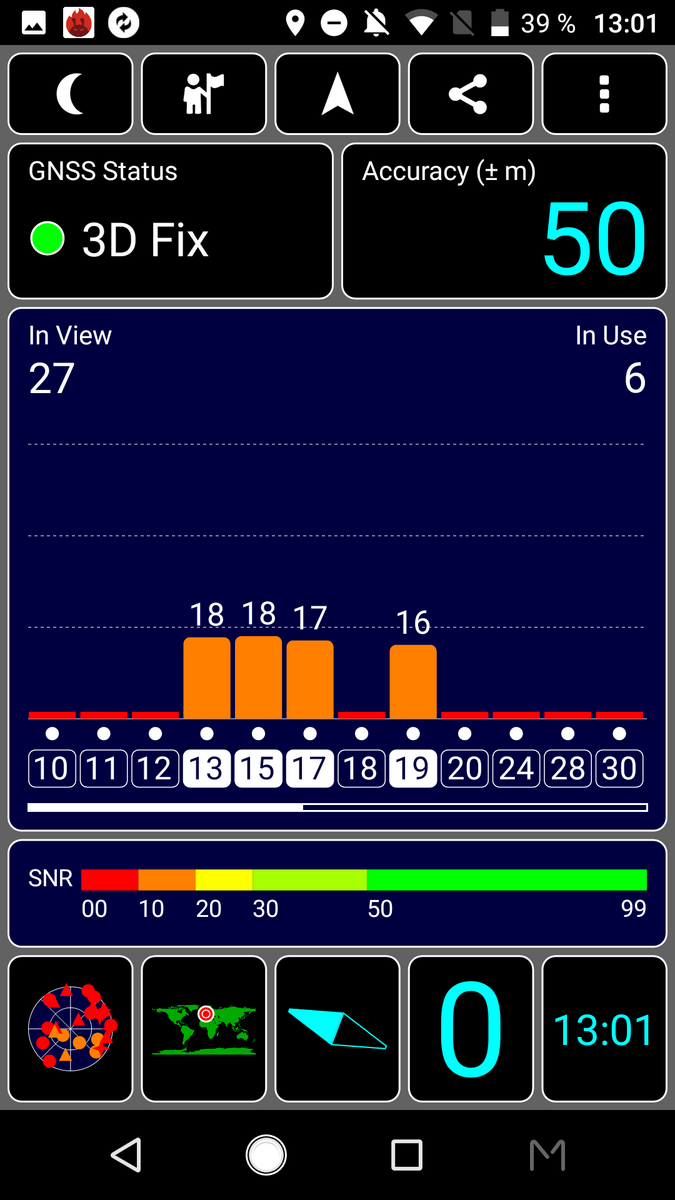
Task: Go back using the system back button
Action: coord(126,1156)
